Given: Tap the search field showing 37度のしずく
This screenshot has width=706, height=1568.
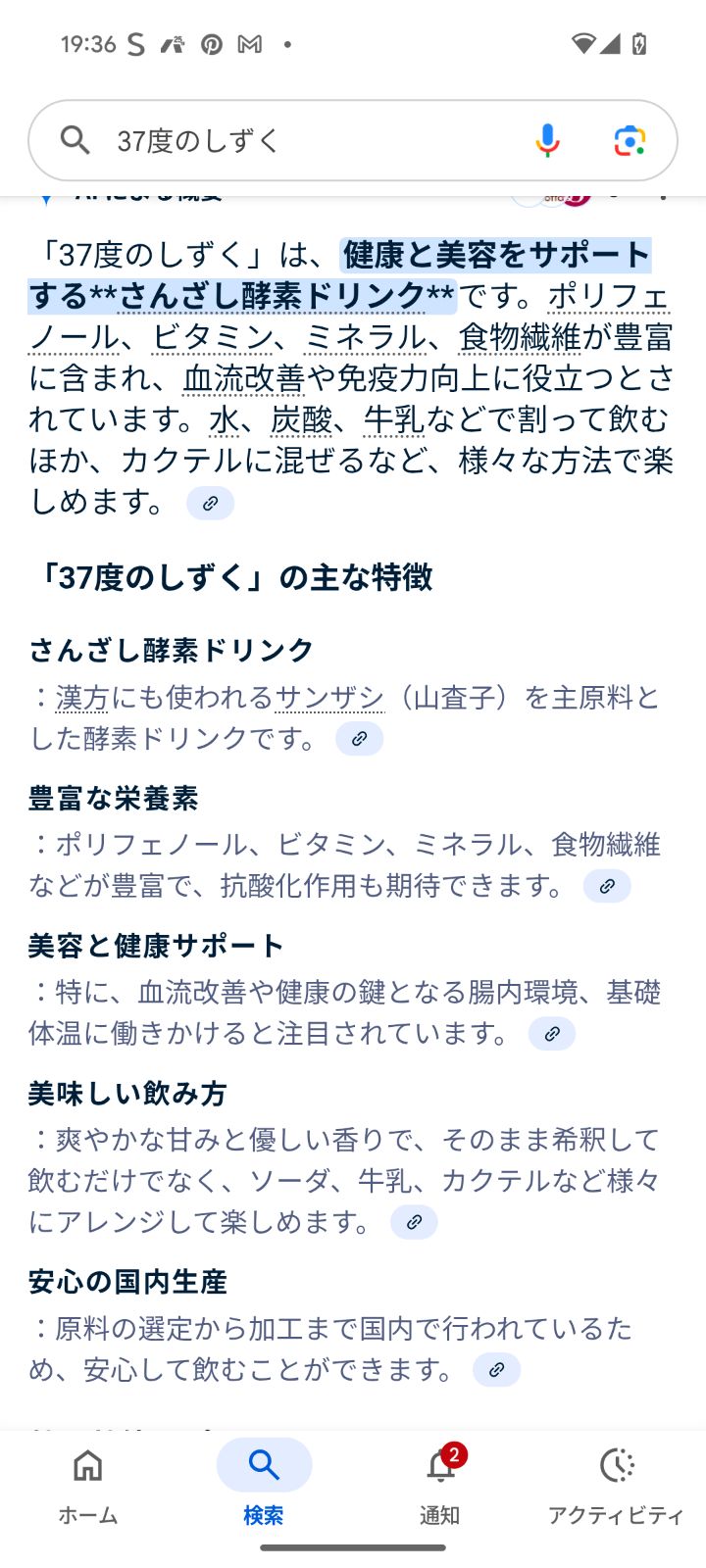Looking at the screenshot, I should click(x=294, y=140).
